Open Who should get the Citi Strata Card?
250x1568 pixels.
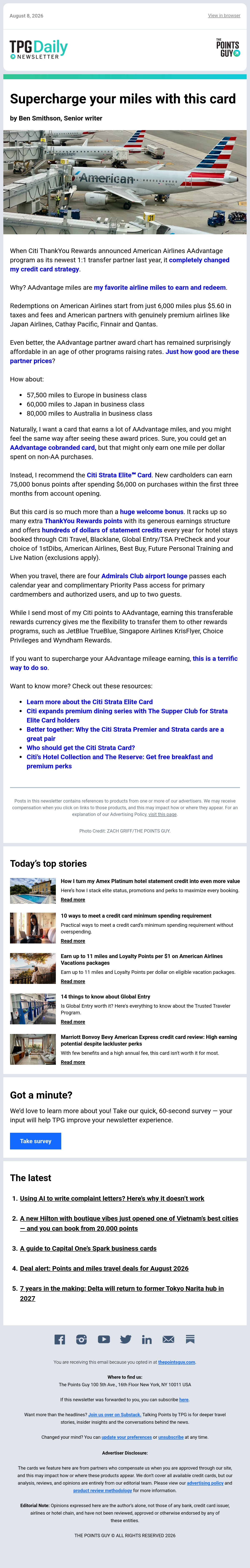coord(81,748)
